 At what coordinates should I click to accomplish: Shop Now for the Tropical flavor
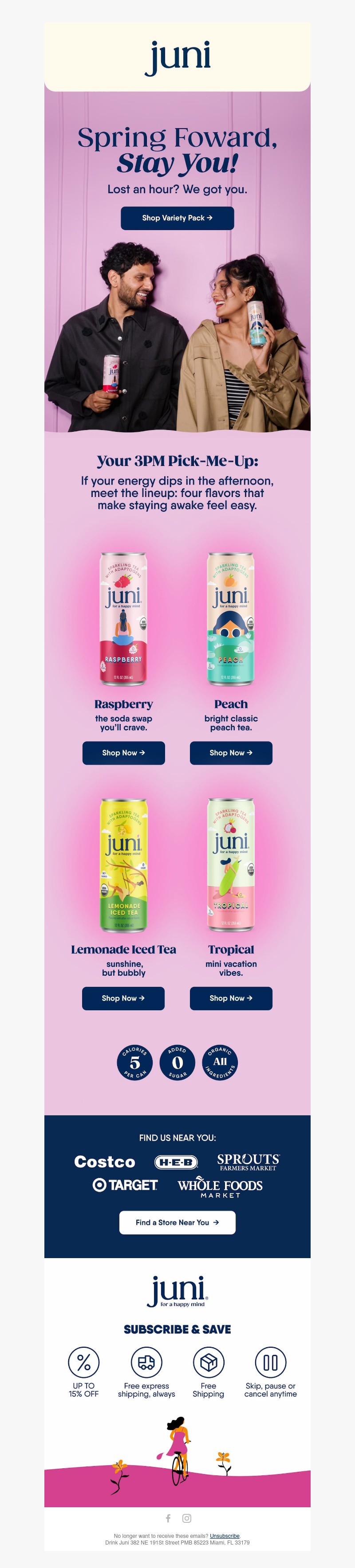click(x=231, y=997)
